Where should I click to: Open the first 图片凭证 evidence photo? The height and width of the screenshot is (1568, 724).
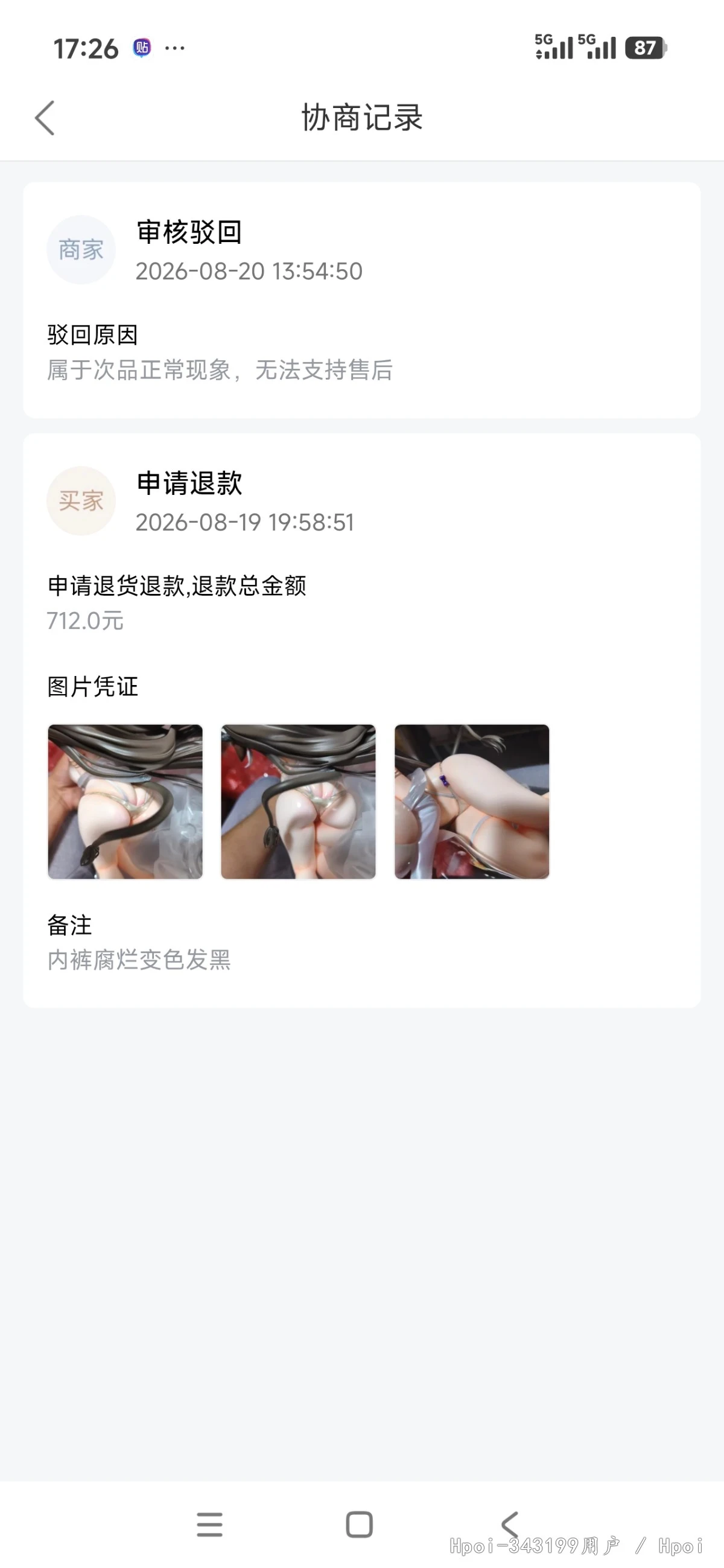pos(125,801)
